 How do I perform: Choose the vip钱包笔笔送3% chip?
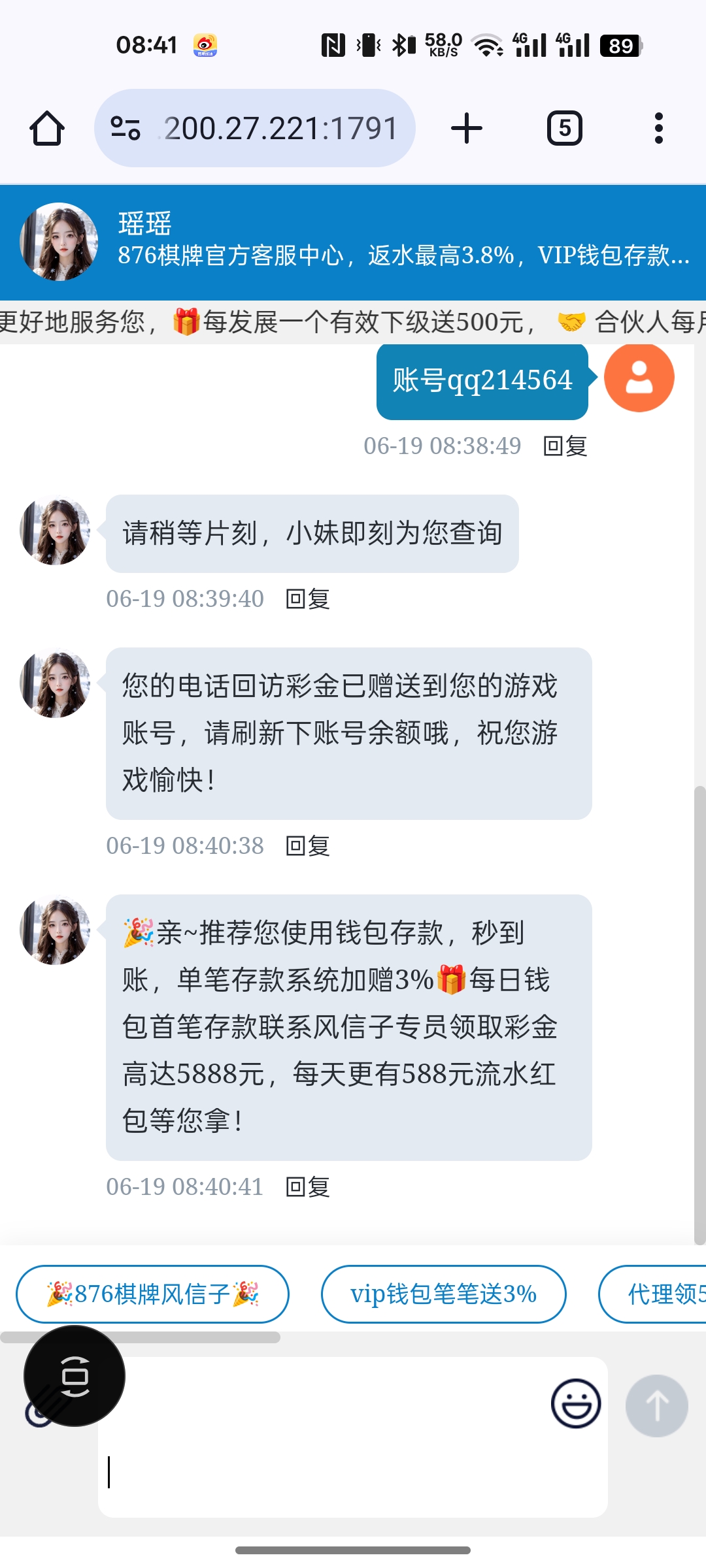click(x=443, y=1294)
